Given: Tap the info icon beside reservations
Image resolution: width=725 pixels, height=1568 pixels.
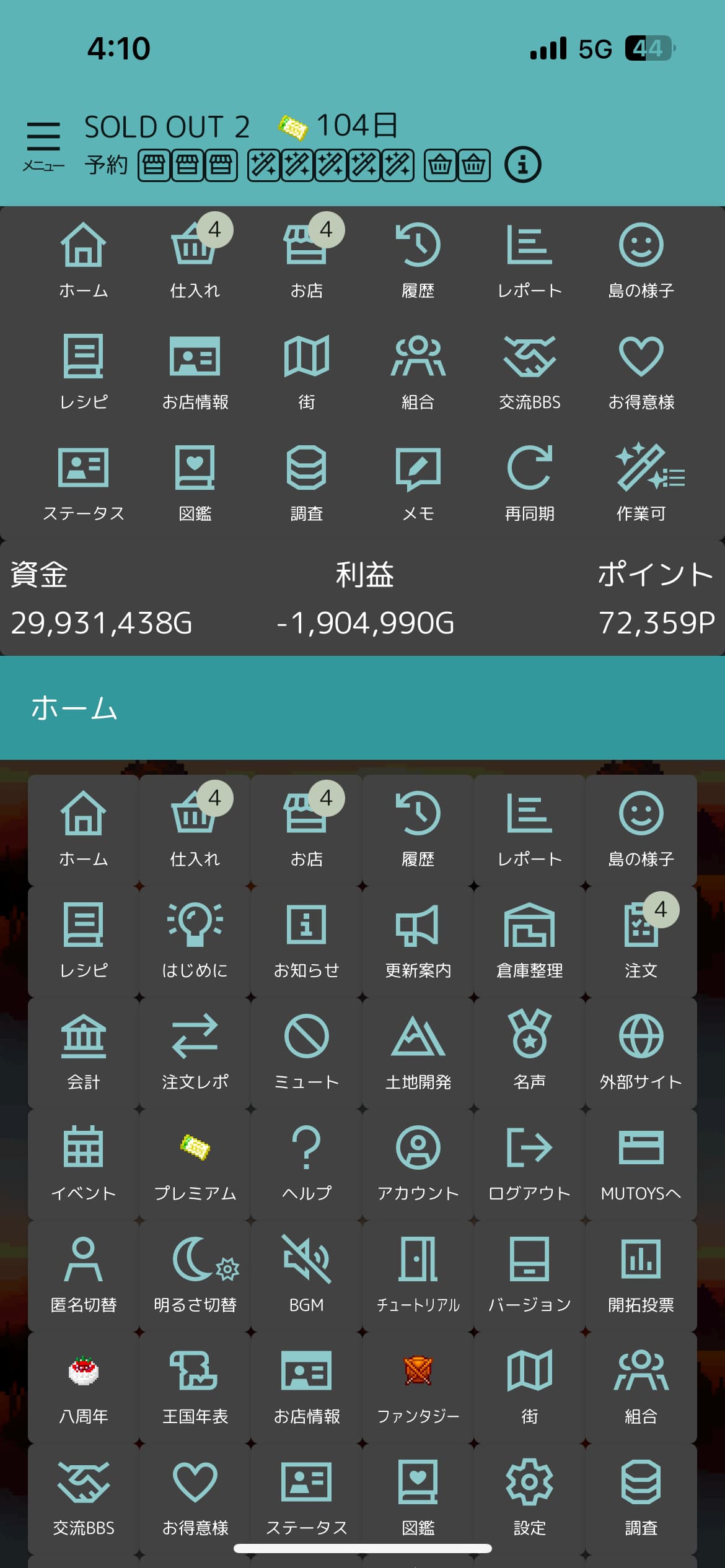Looking at the screenshot, I should click(522, 165).
